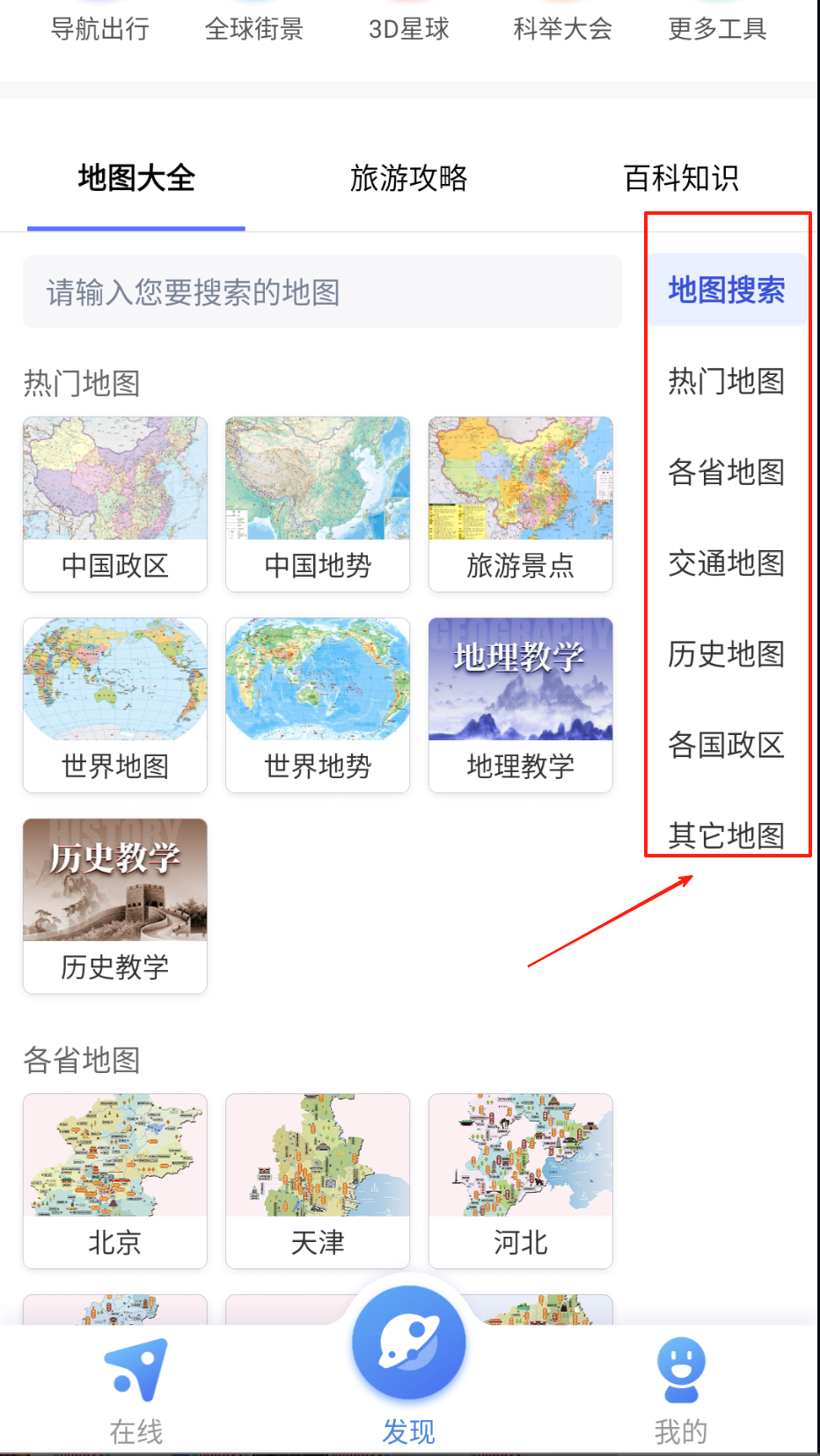Image resolution: width=820 pixels, height=1456 pixels.
Task: Open the 旅游景点 map card
Action: tap(521, 504)
